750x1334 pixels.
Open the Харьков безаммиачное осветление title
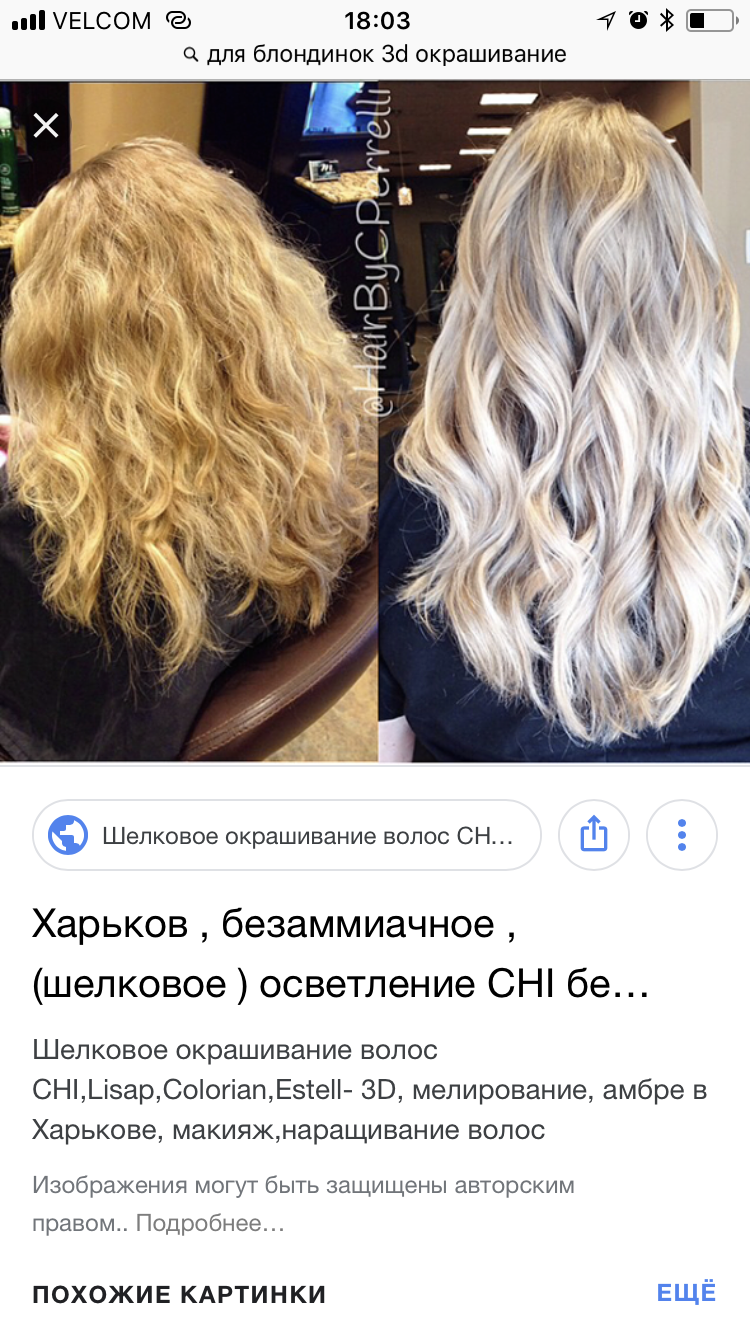click(340, 954)
